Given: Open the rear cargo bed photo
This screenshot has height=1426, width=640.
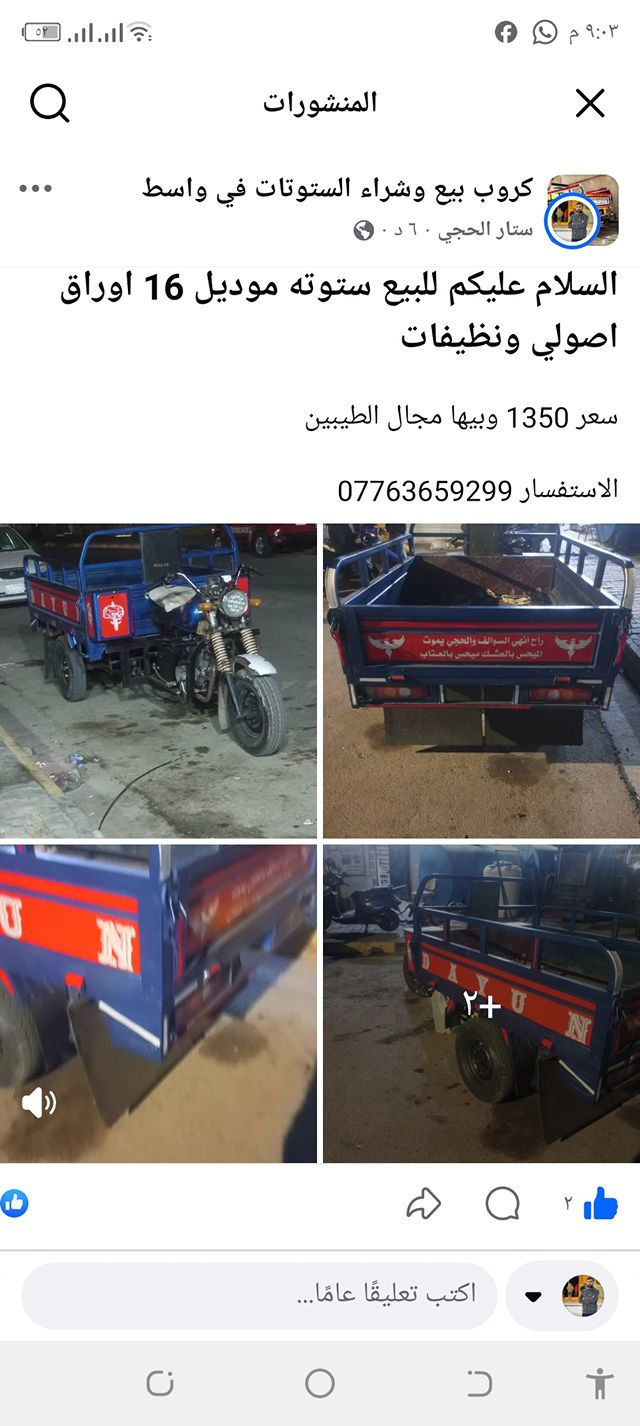Looking at the screenshot, I should 481,680.
